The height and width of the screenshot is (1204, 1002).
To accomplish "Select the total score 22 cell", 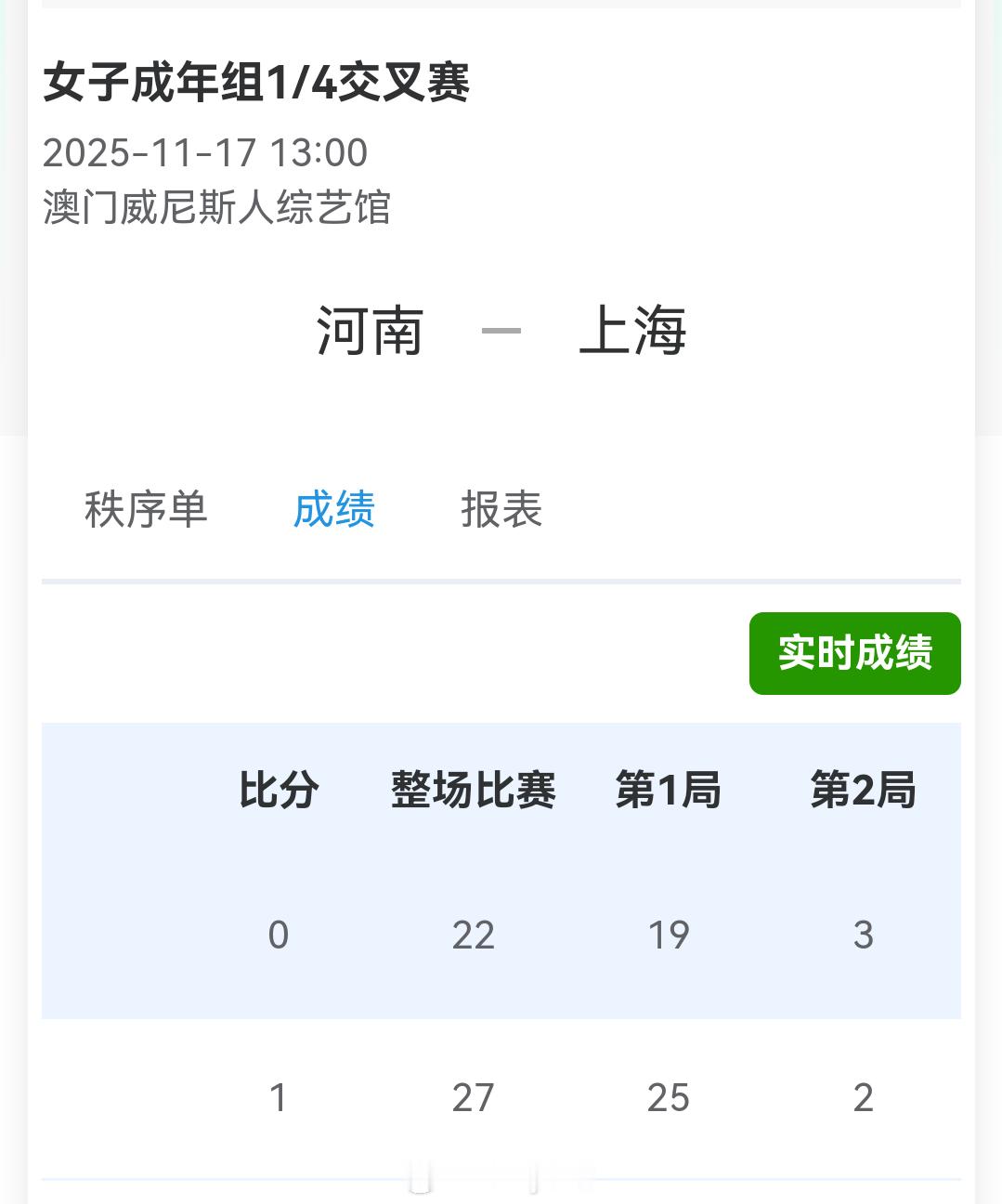I will coord(474,936).
